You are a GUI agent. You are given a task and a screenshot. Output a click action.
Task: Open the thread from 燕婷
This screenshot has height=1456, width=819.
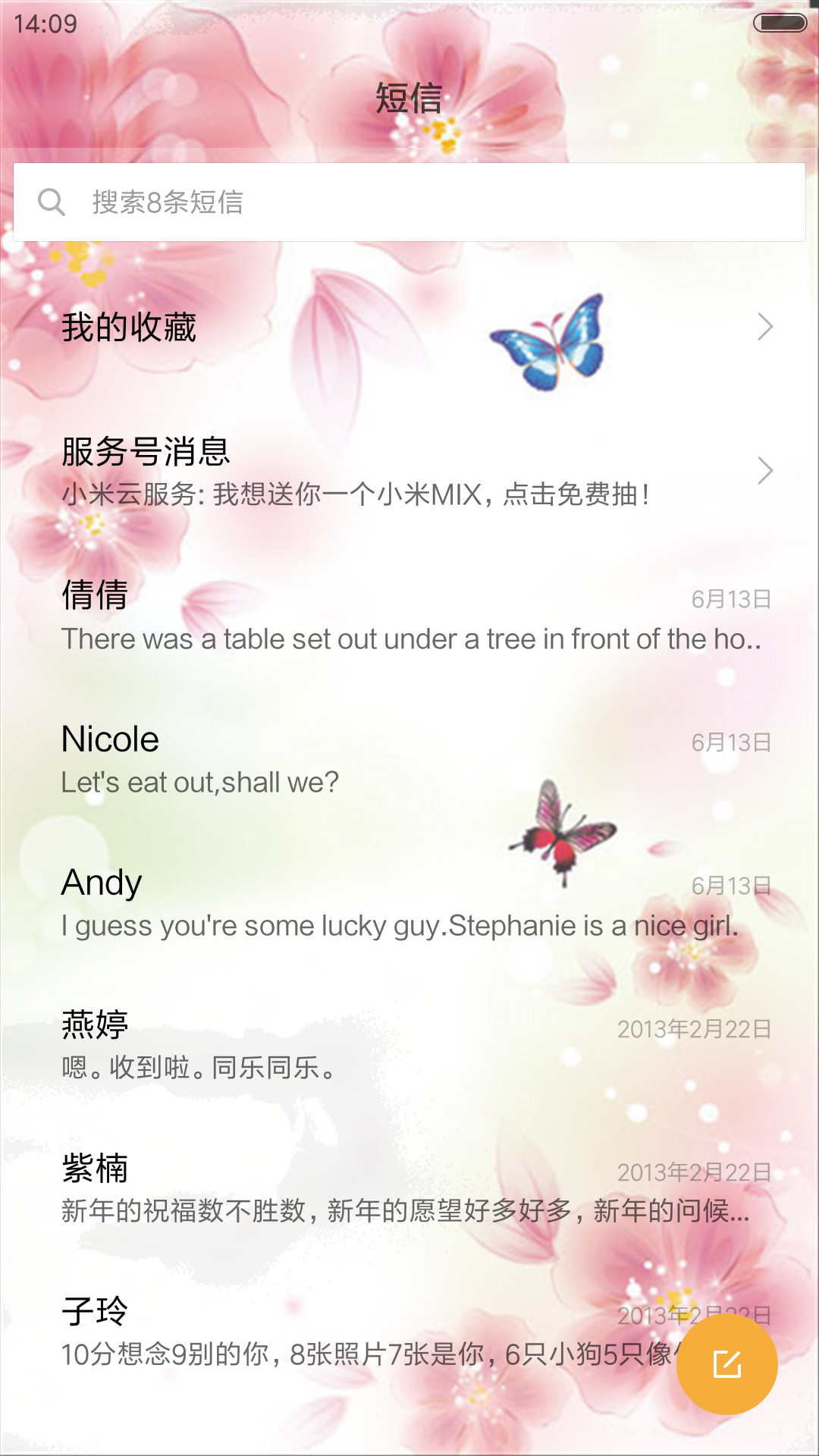tap(409, 1045)
